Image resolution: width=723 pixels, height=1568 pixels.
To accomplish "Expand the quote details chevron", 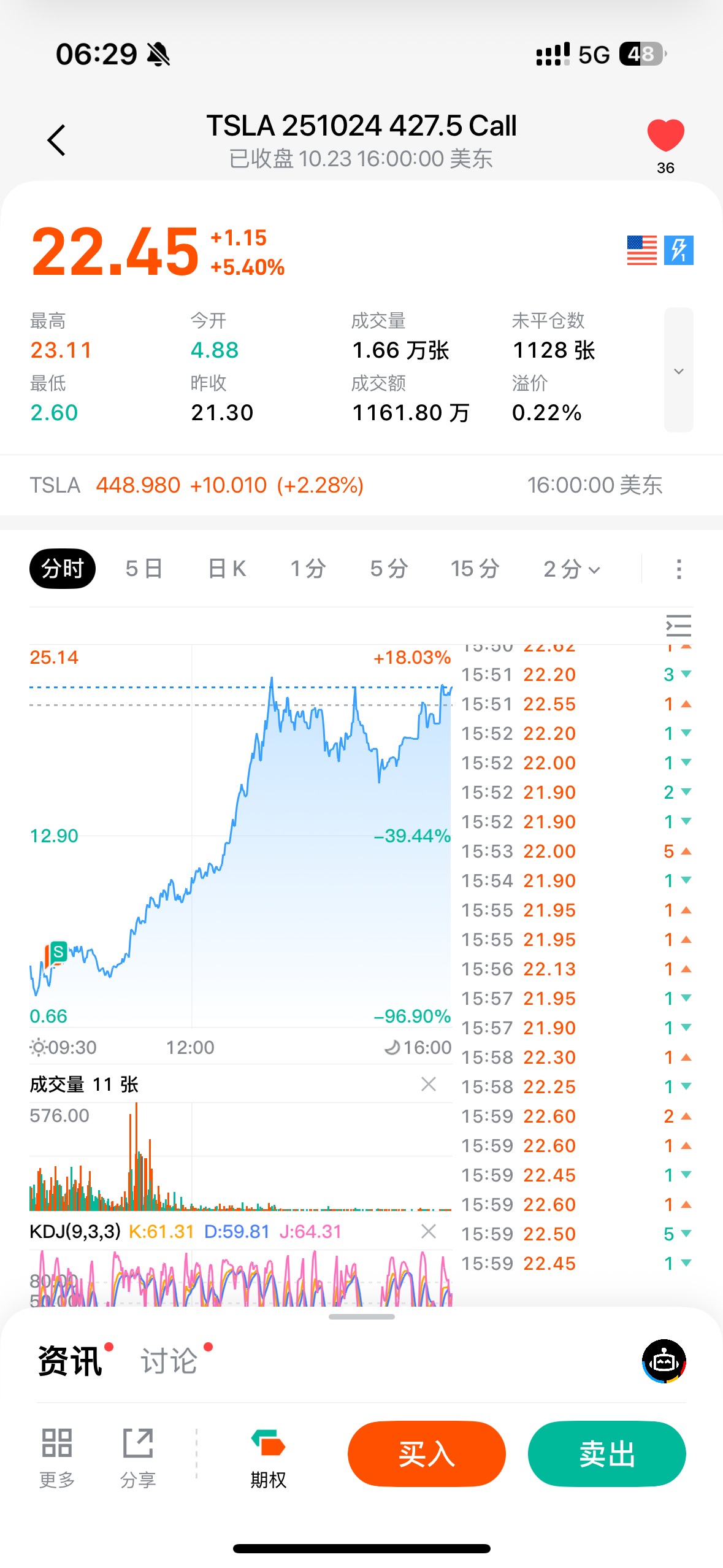I will click(678, 371).
